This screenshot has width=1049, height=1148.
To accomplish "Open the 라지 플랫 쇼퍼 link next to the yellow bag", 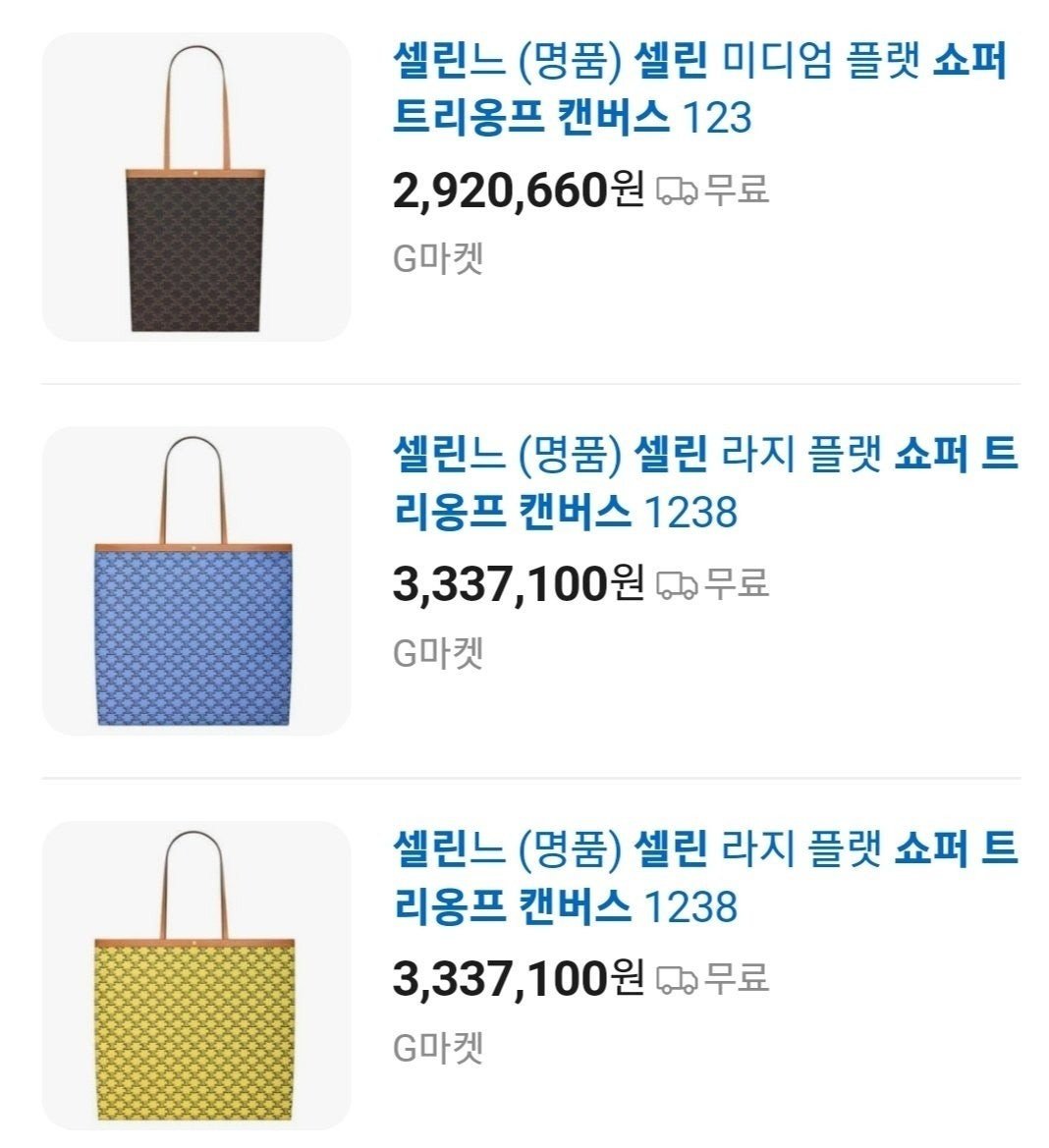I will coord(703,877).
